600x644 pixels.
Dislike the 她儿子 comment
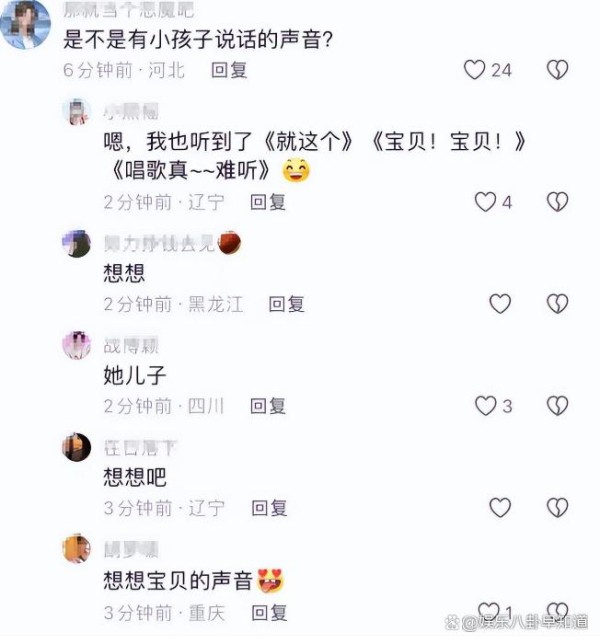point(557,406)
